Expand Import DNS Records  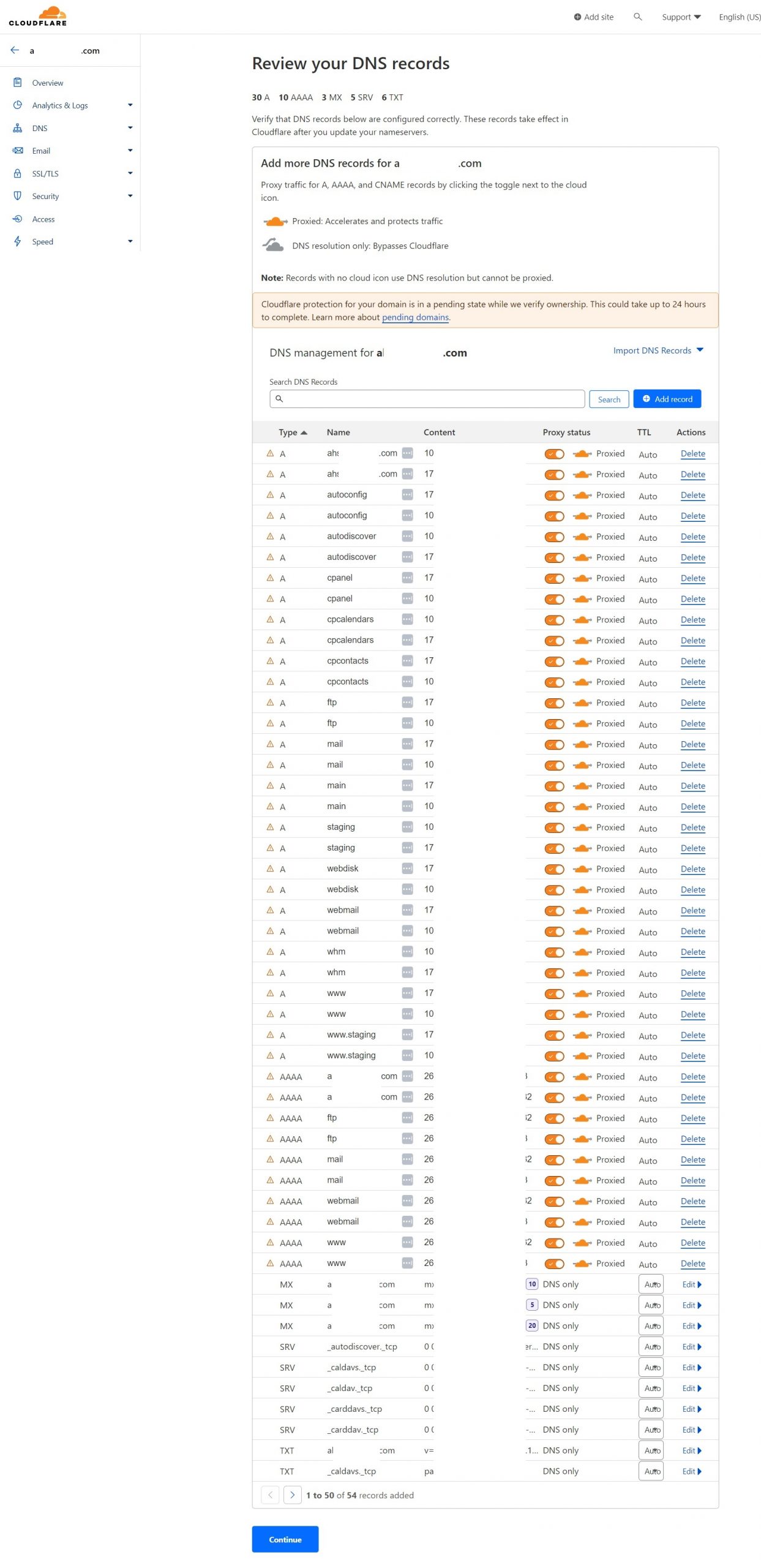tap(658, 350)
